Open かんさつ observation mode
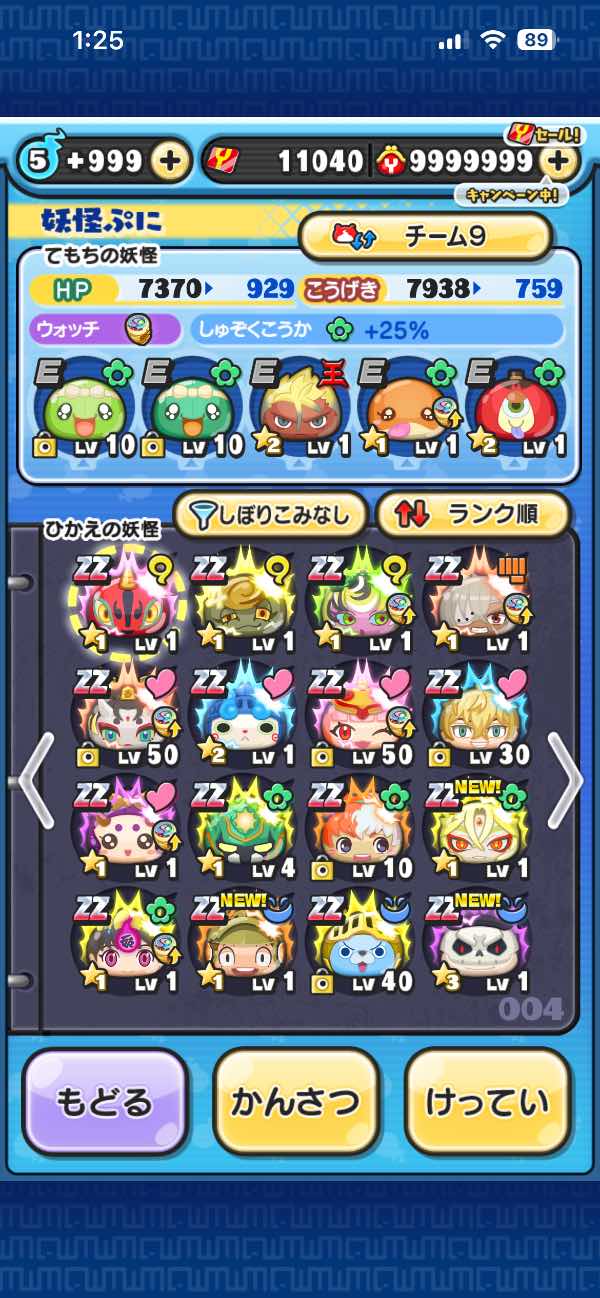600x1298 pixels. click(x=296, y=1102)
